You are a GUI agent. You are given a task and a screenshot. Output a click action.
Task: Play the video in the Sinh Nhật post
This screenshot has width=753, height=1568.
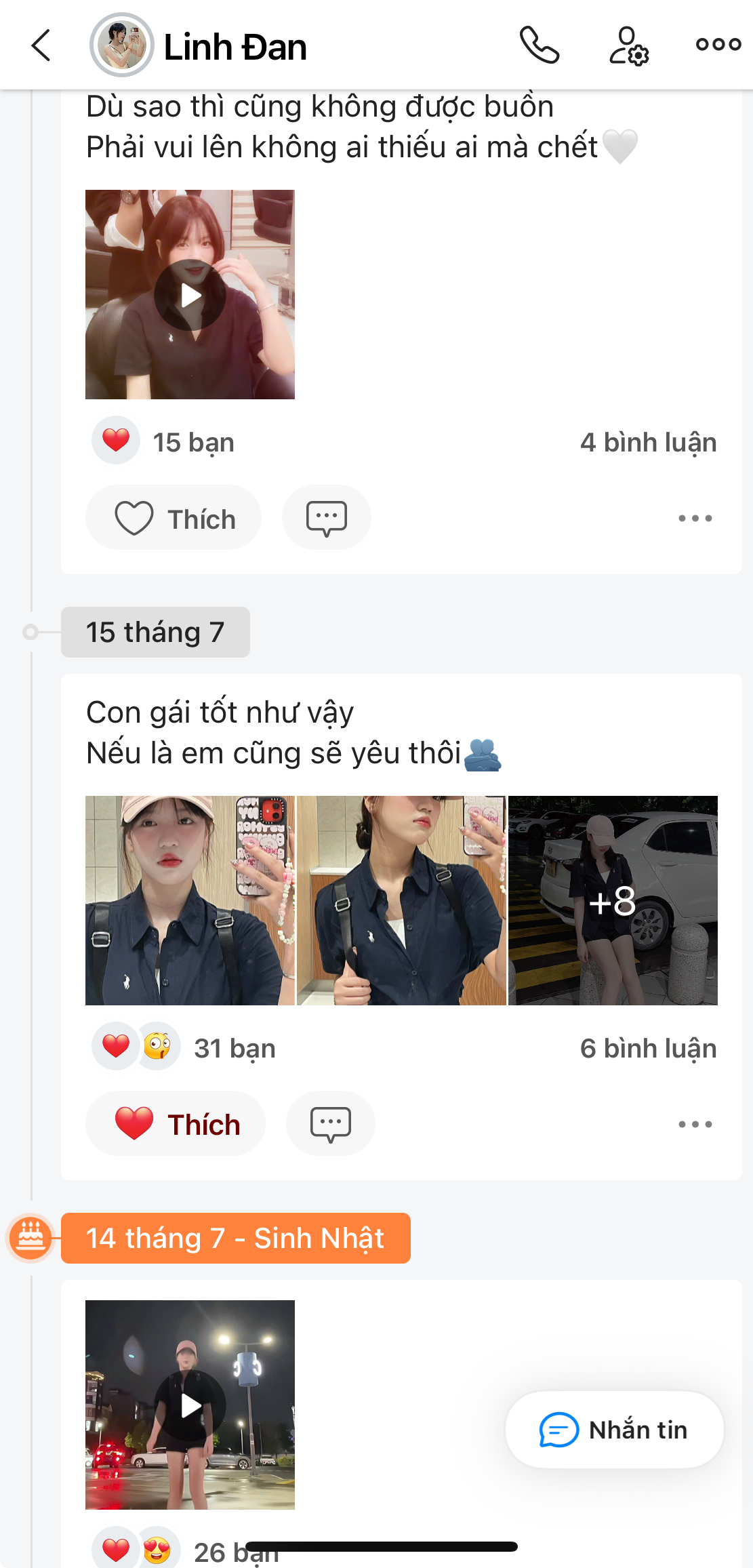(190, 1405)
